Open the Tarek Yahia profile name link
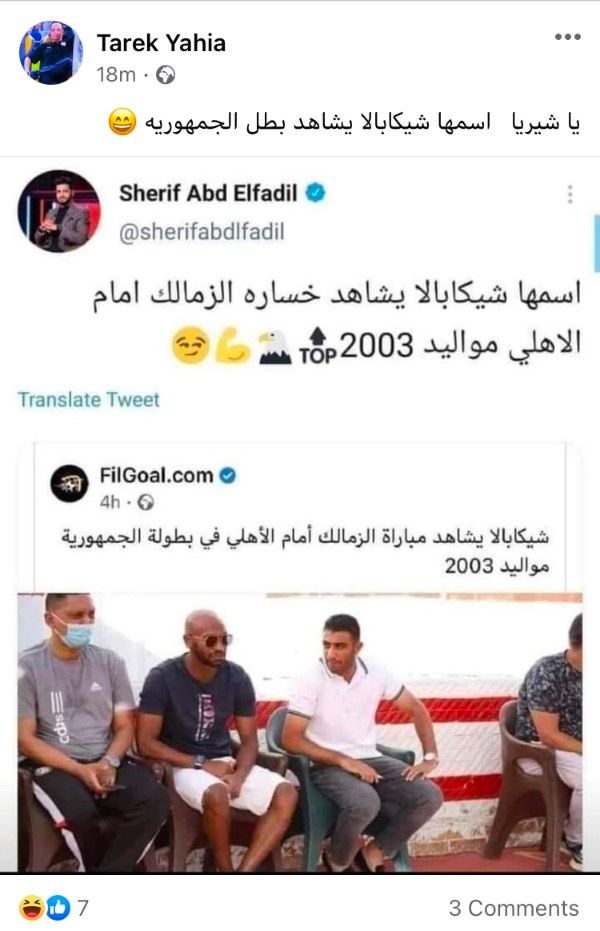Viewport: 600px width, 931px height. click(161, 43)
